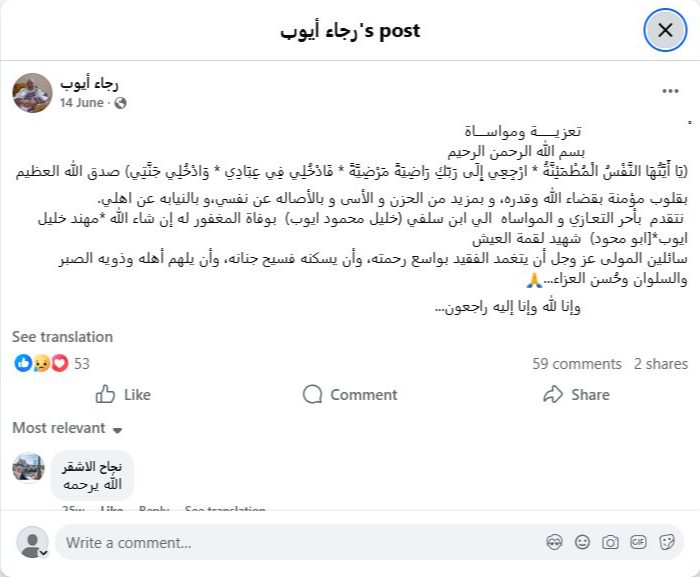Open the 59 comments list
This screenshot has width=700, height=577.
[576, 364]
